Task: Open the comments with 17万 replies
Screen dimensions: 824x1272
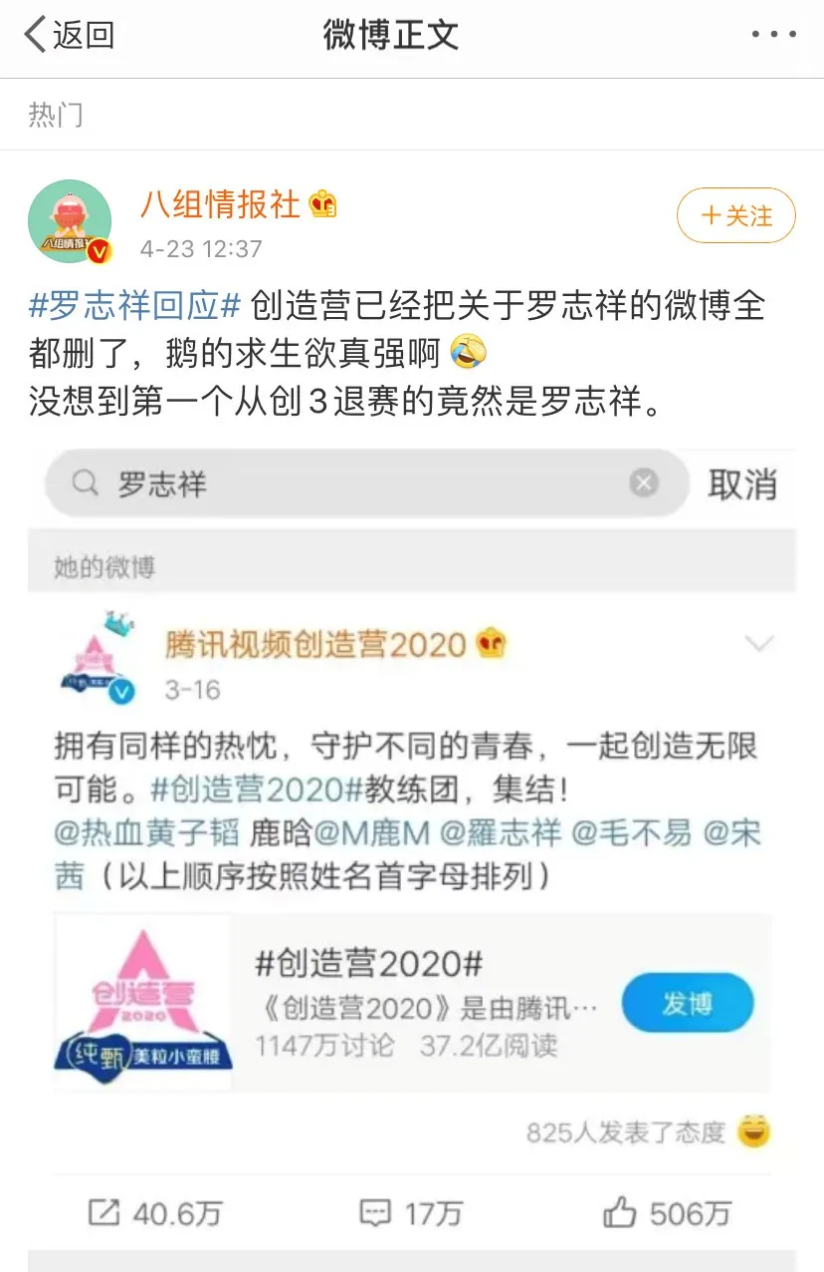Action: 411,1214
